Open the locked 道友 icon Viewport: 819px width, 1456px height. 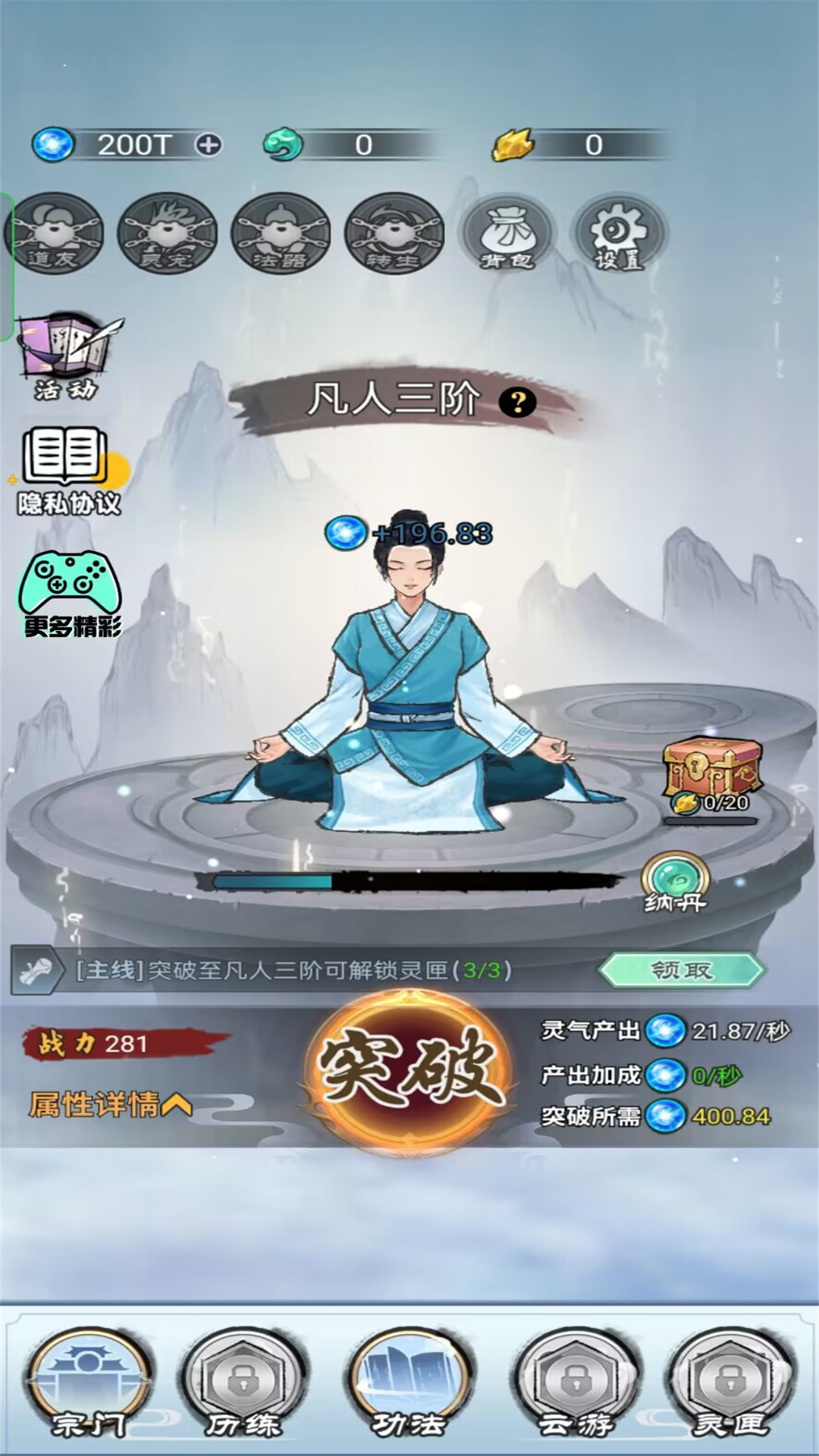coord(54,233)
